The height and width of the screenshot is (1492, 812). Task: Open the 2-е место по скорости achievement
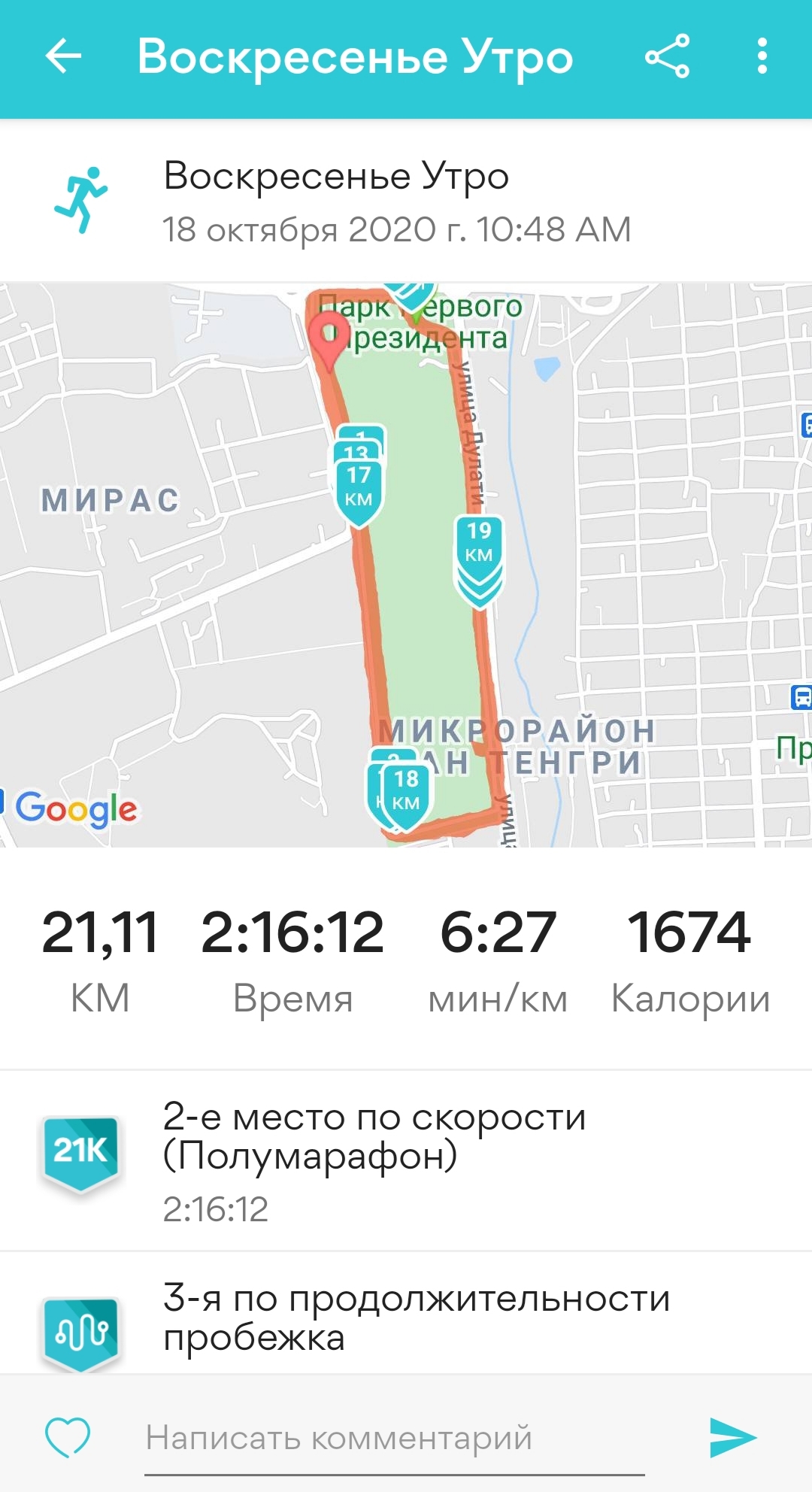[406, 1160]
